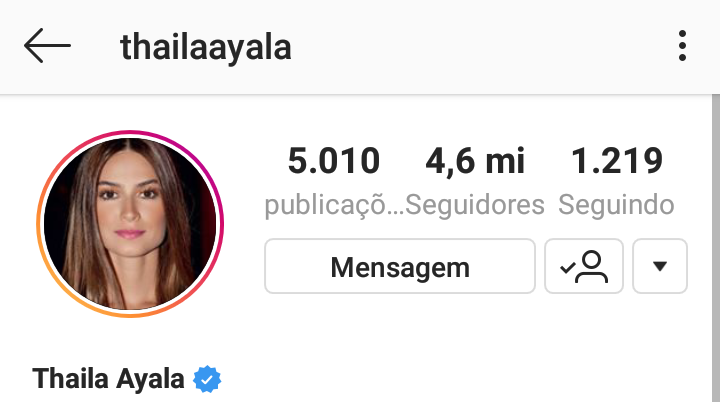Expand suggested accounts dropdown arrow
The width and height of the screenshot is (720, 402).
[x=660, y=266]
